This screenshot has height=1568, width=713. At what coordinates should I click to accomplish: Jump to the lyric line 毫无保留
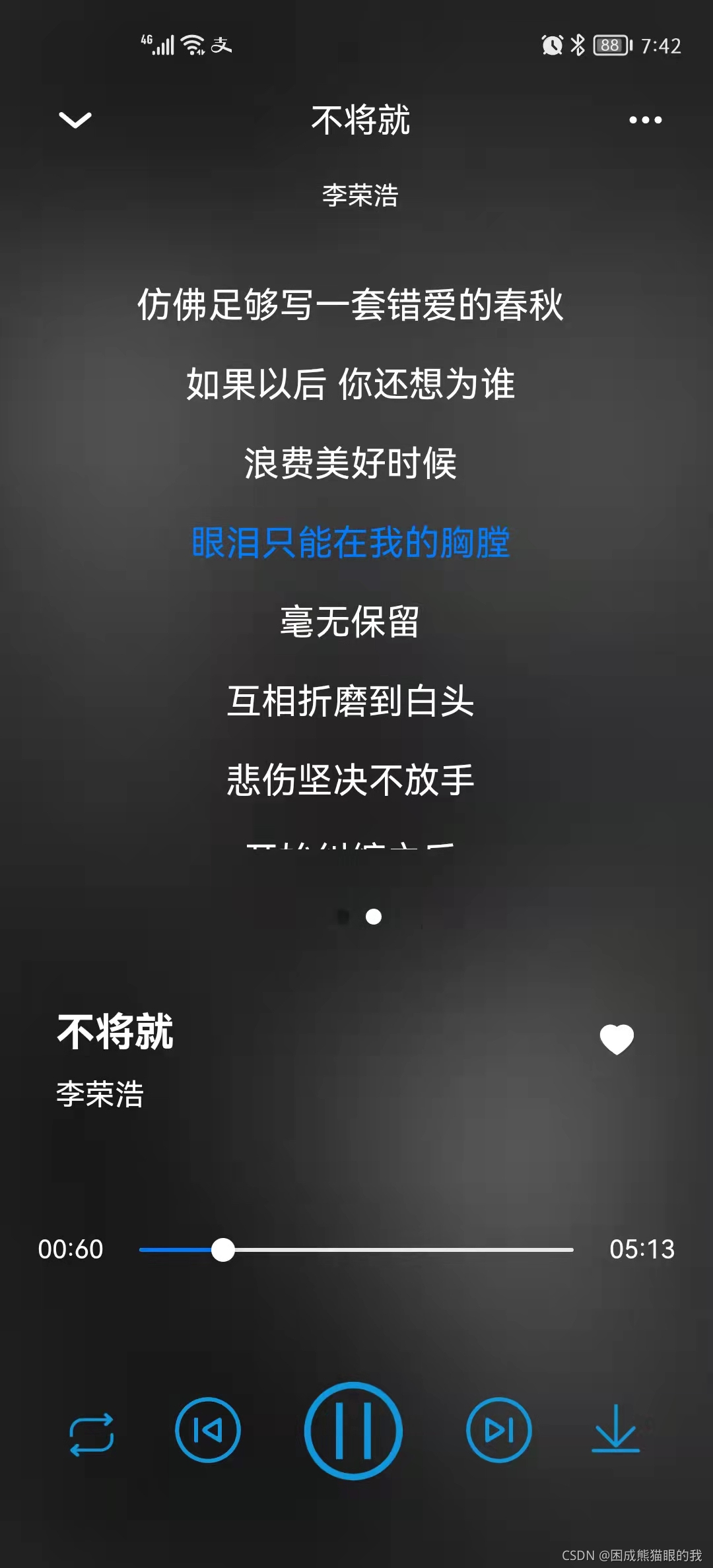click(x=350, y=622)
